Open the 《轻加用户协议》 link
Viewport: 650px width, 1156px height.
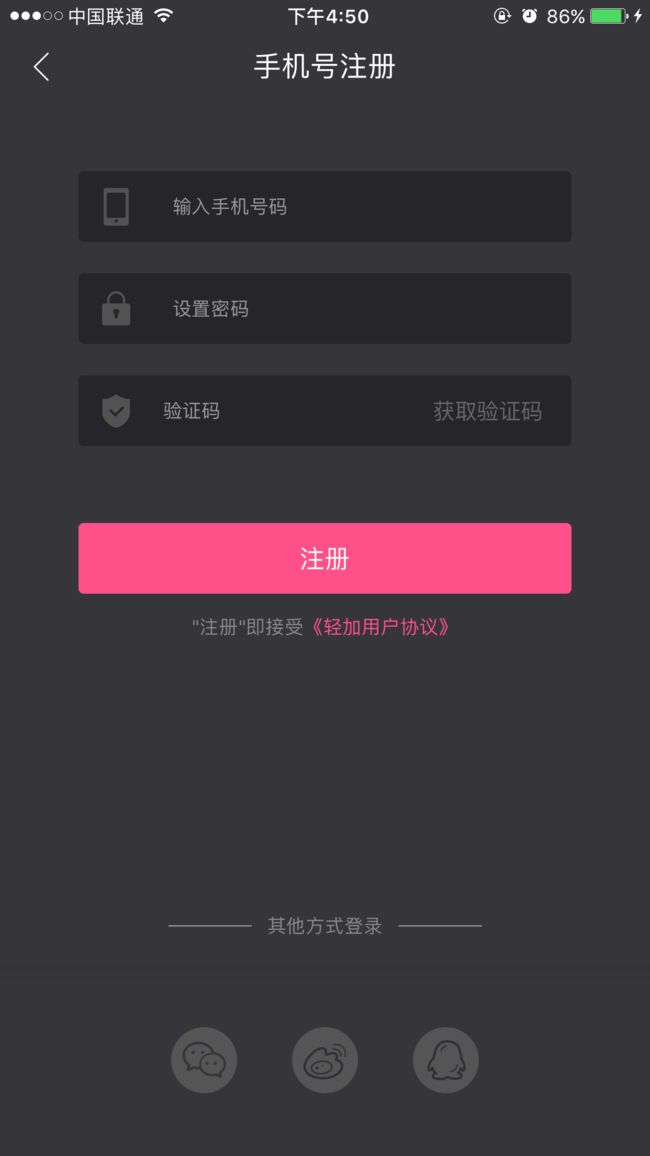[x=380, y=627]
